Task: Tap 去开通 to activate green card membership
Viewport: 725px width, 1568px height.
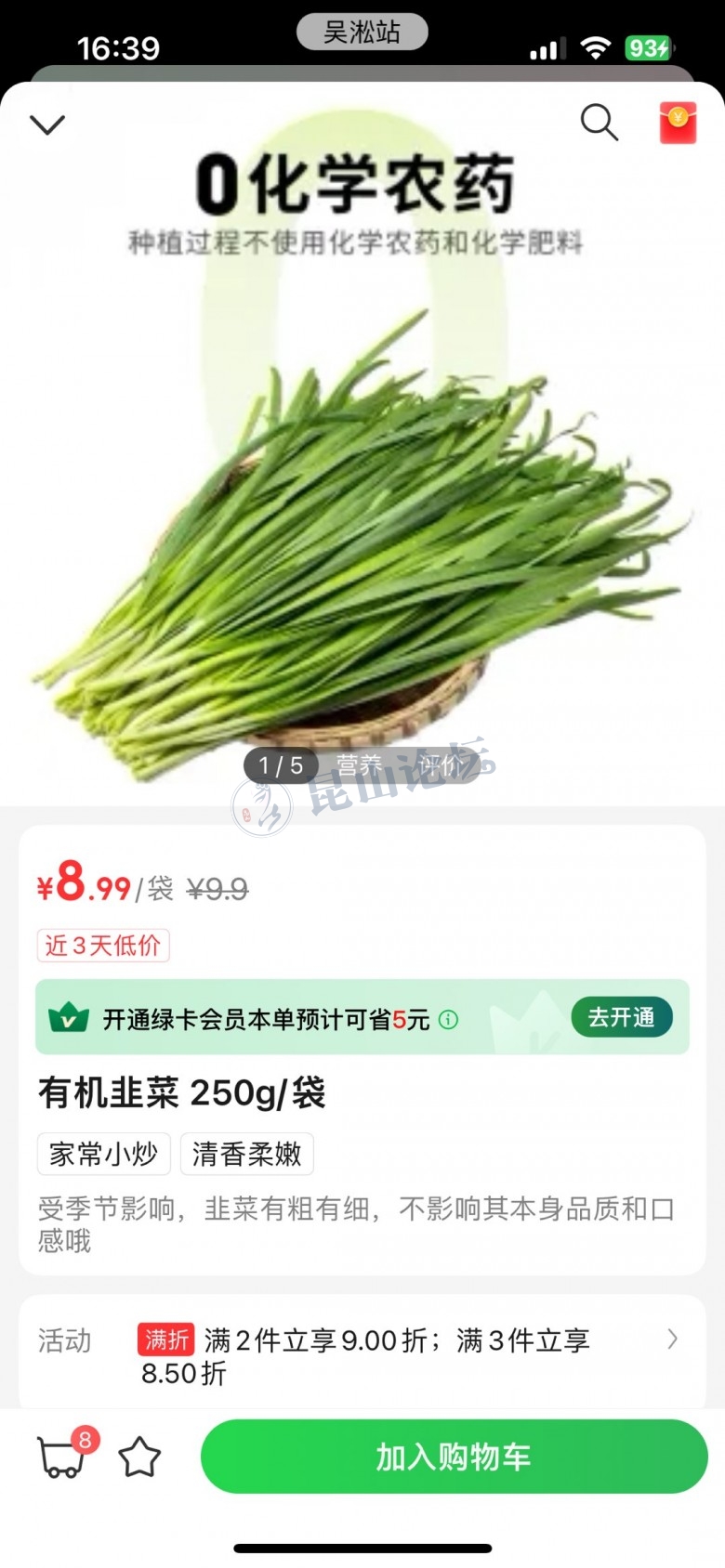Action: click(621, 1018)
